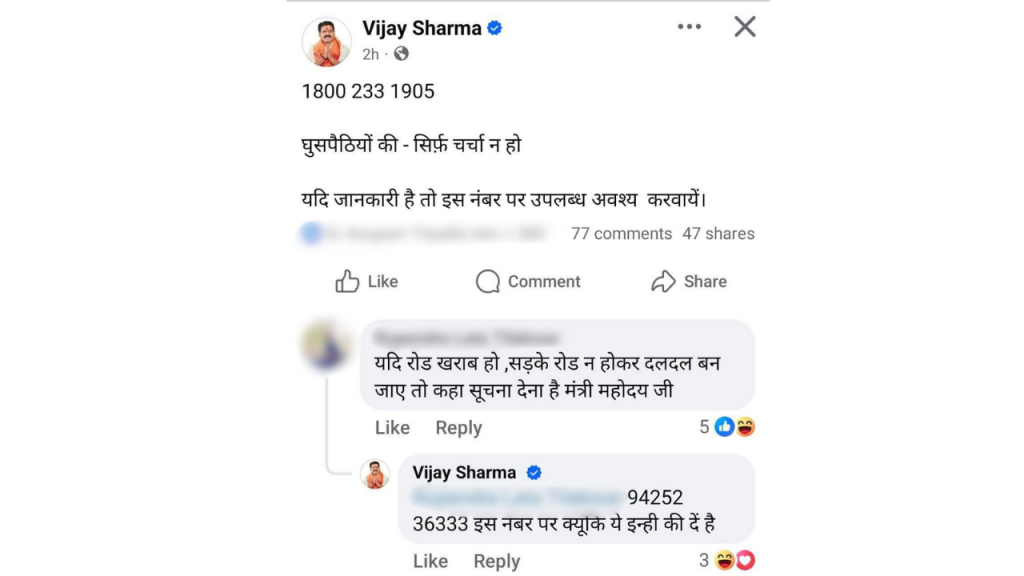The width and height of the screenshot is (1024, 576).
Task: Like Vijay Sharma's reply comment
Action: (x=430, y=561)
